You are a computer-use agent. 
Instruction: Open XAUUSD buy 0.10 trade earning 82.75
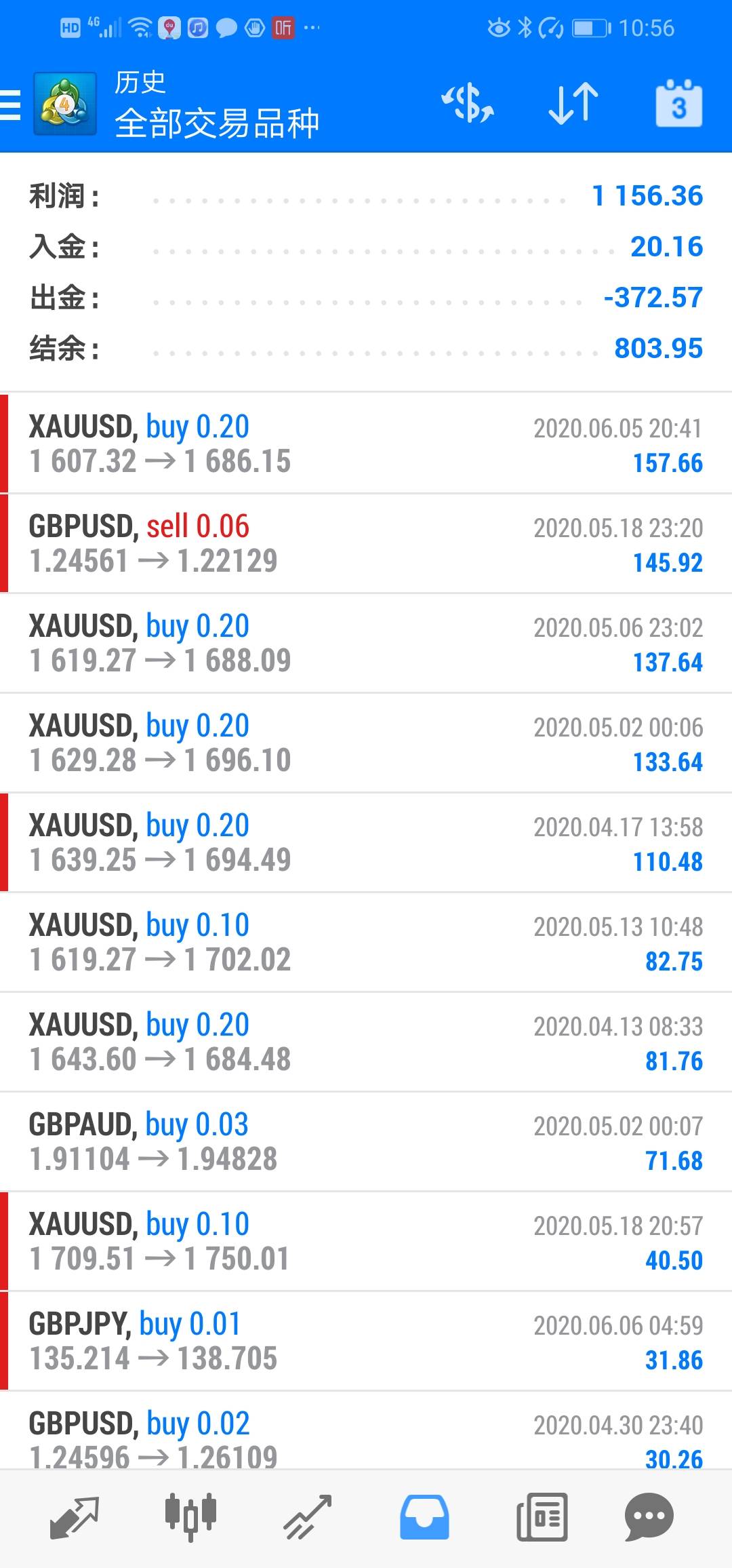click(x=366, y=942)
